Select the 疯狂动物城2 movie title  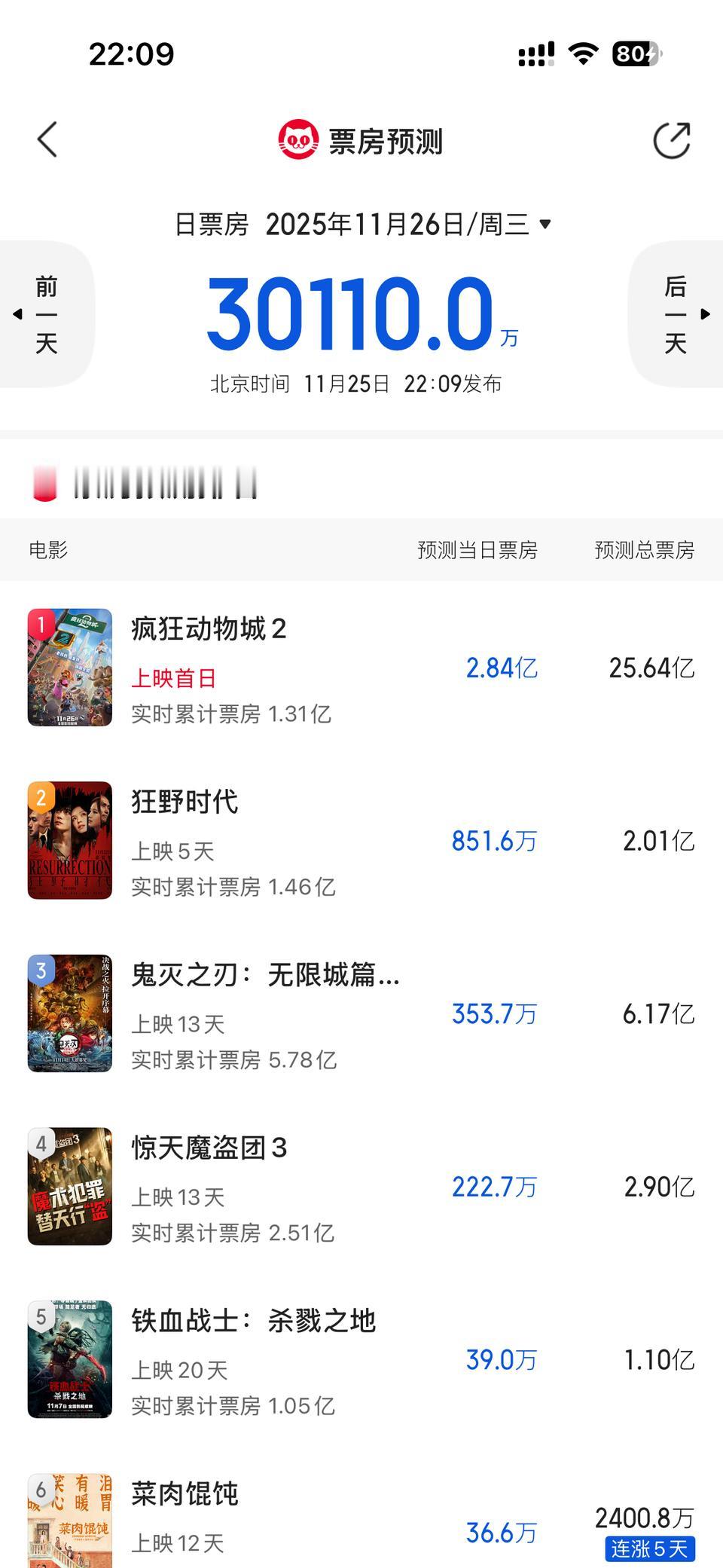tap(209, 630)
